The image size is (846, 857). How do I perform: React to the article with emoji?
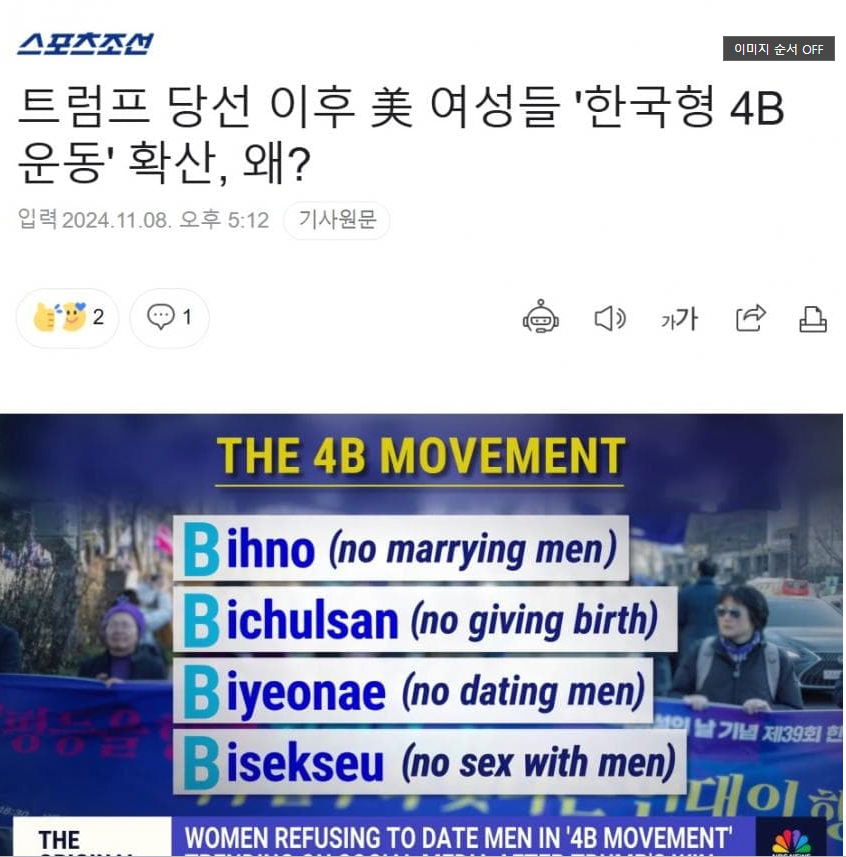coord(67,318)
